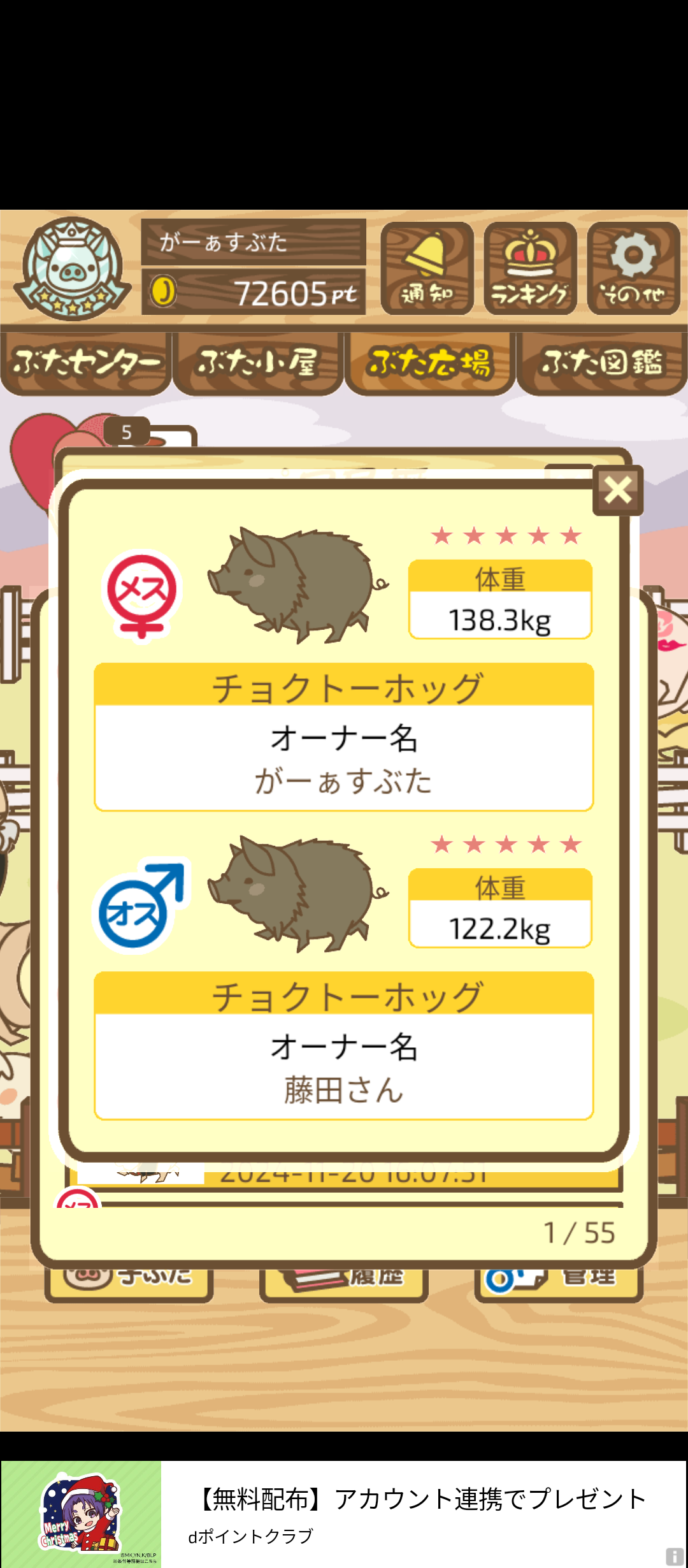
Task: Switch to the ぶた図鑑 tab
Action: coord(602,362)
